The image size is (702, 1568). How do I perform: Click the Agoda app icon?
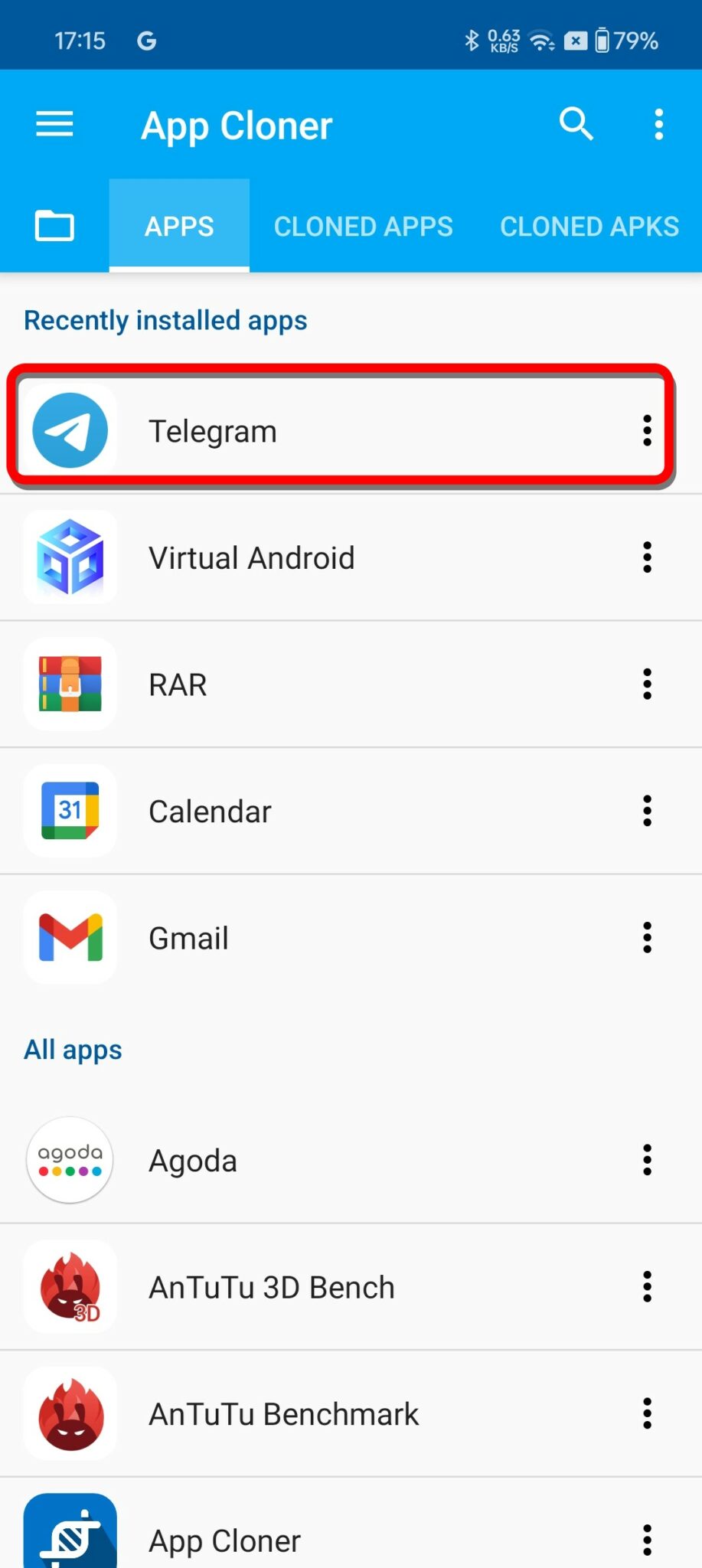pos(70,1160)
